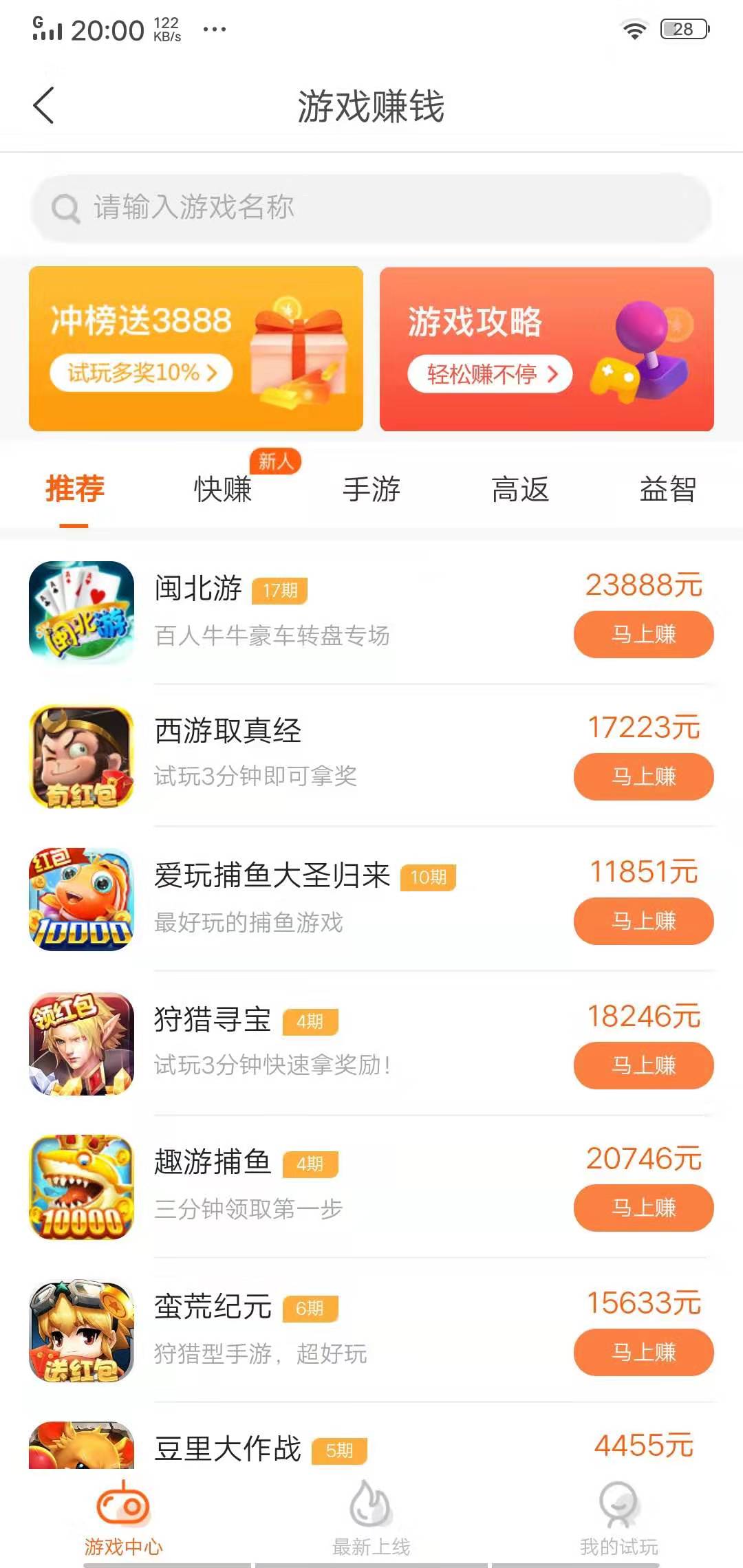The image size is (743, 1568).
Task: Go back using the arrow at top left
Action: tap(43, 106)
